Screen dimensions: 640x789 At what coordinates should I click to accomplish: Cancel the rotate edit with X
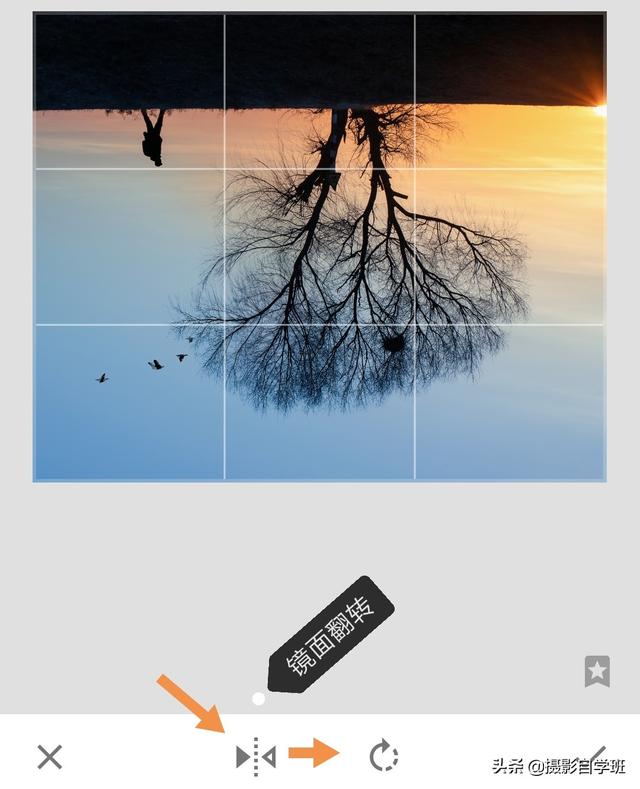(x=50, y=757)
